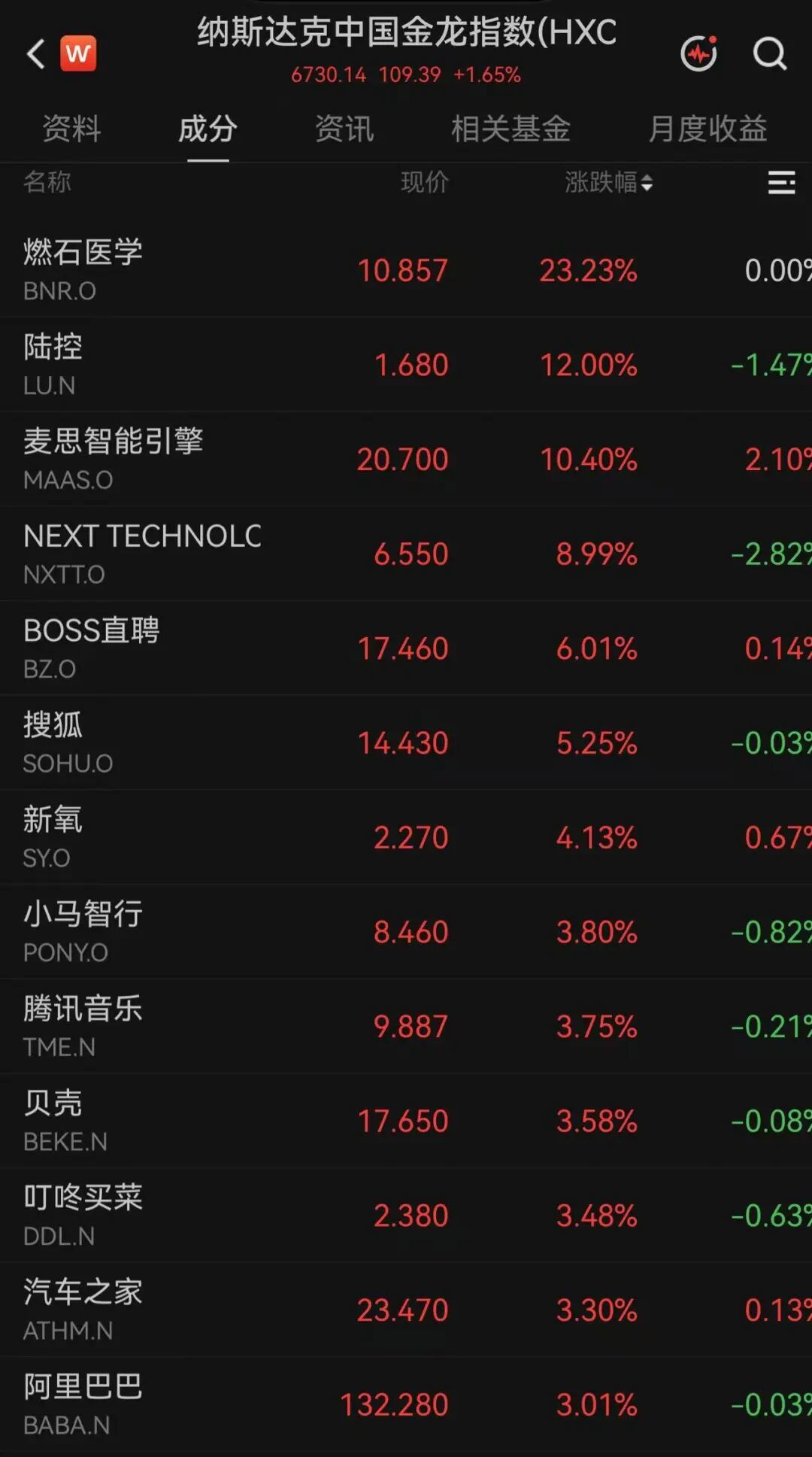View 搜狐 SOHU.O quote
This screenshot has height=1457, width=812.
(x=406, y=742)
